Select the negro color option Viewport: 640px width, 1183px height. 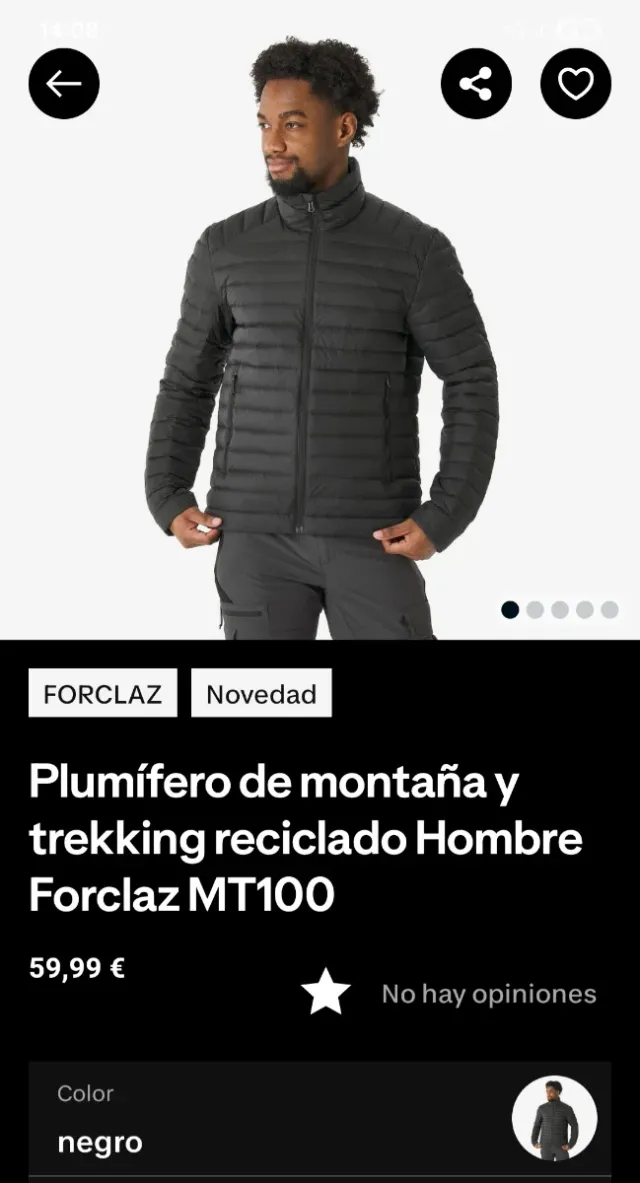319,1120
